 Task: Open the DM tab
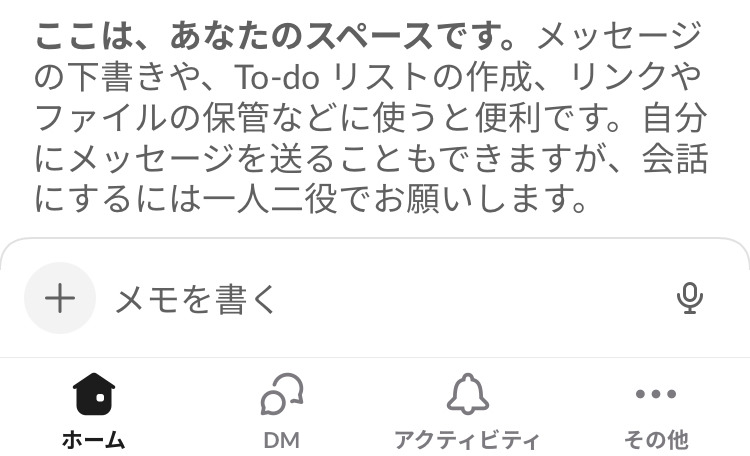(281, 410)
